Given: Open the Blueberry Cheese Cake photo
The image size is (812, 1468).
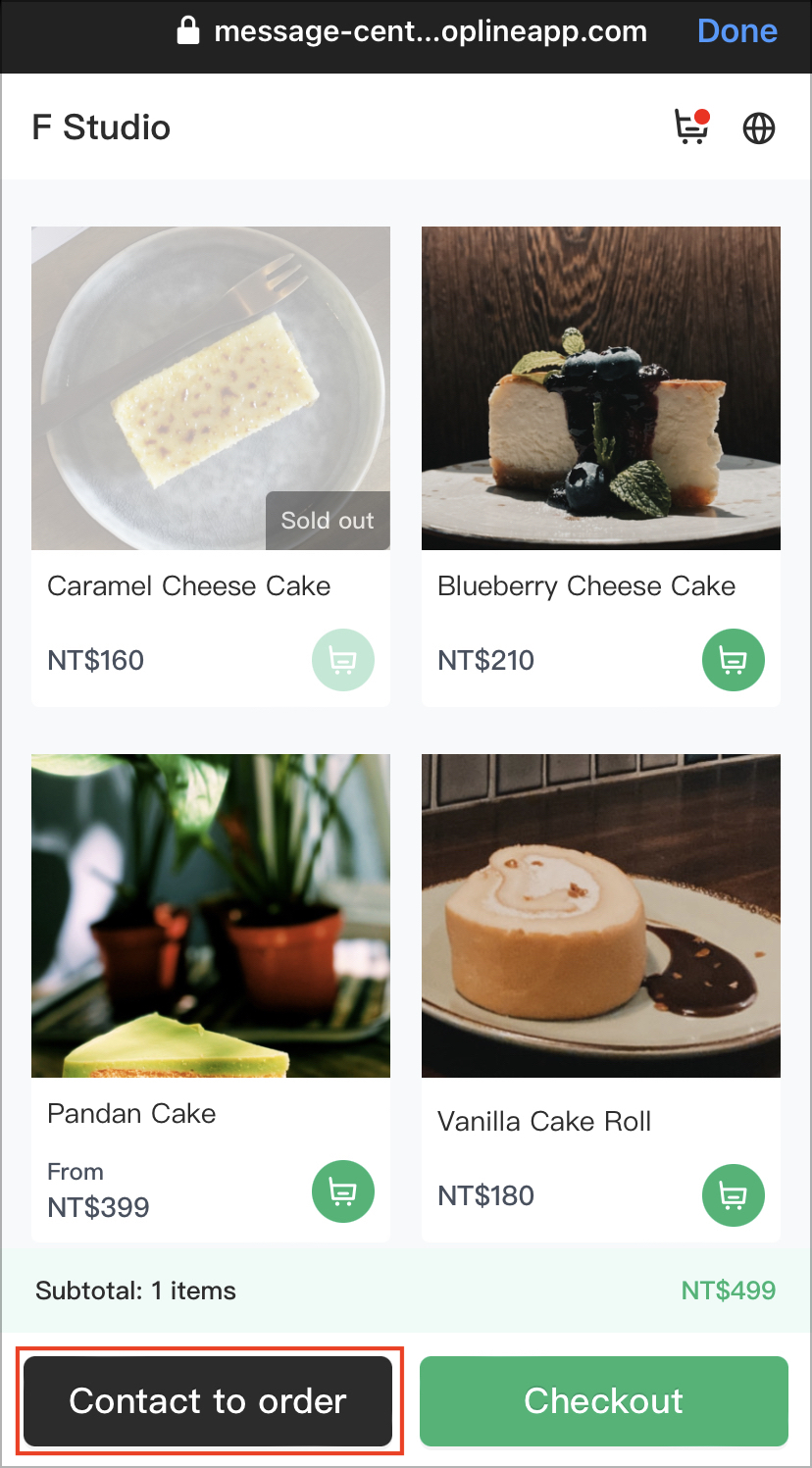Looking at the screenshot, I should [x=600, y=387].
